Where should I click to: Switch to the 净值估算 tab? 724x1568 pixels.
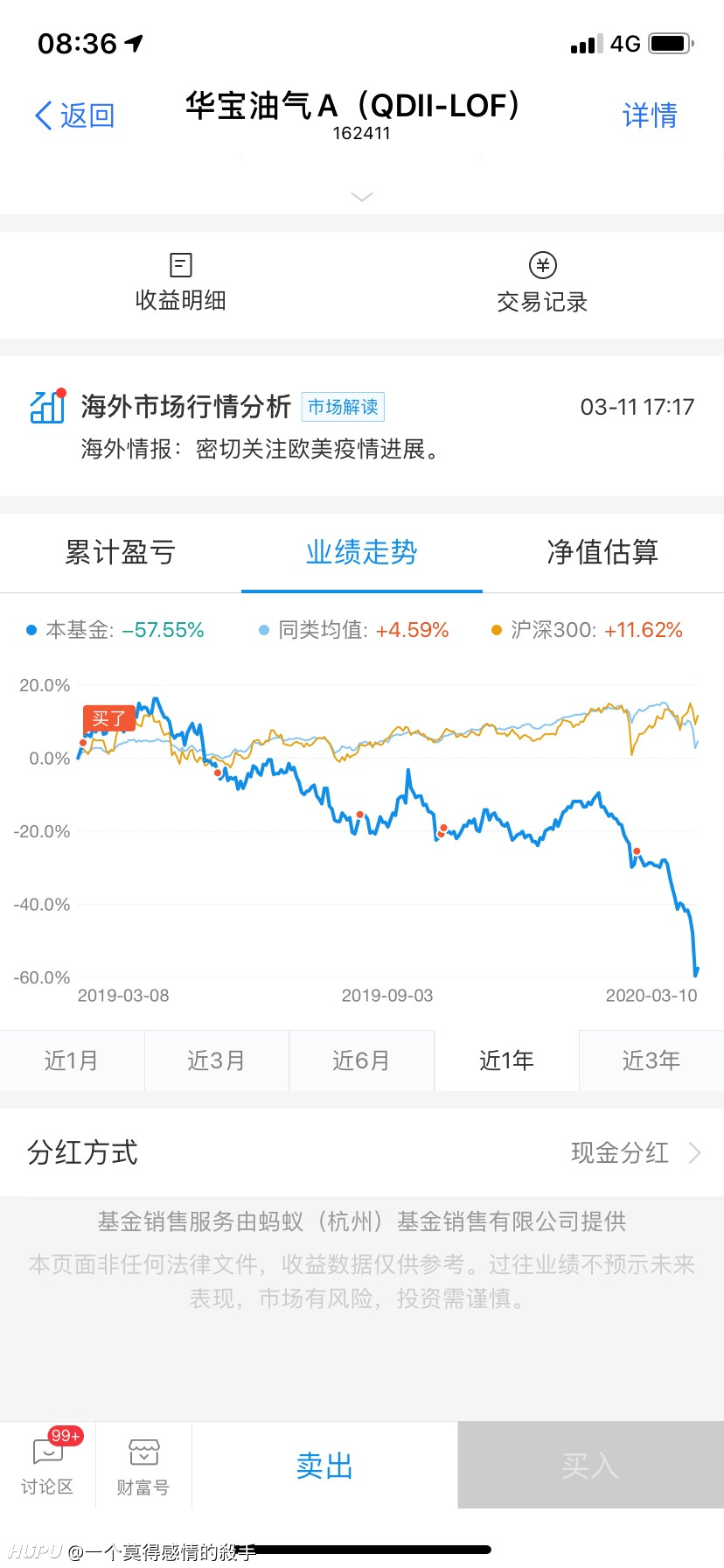pyautogui.click(x=603, y=552)
